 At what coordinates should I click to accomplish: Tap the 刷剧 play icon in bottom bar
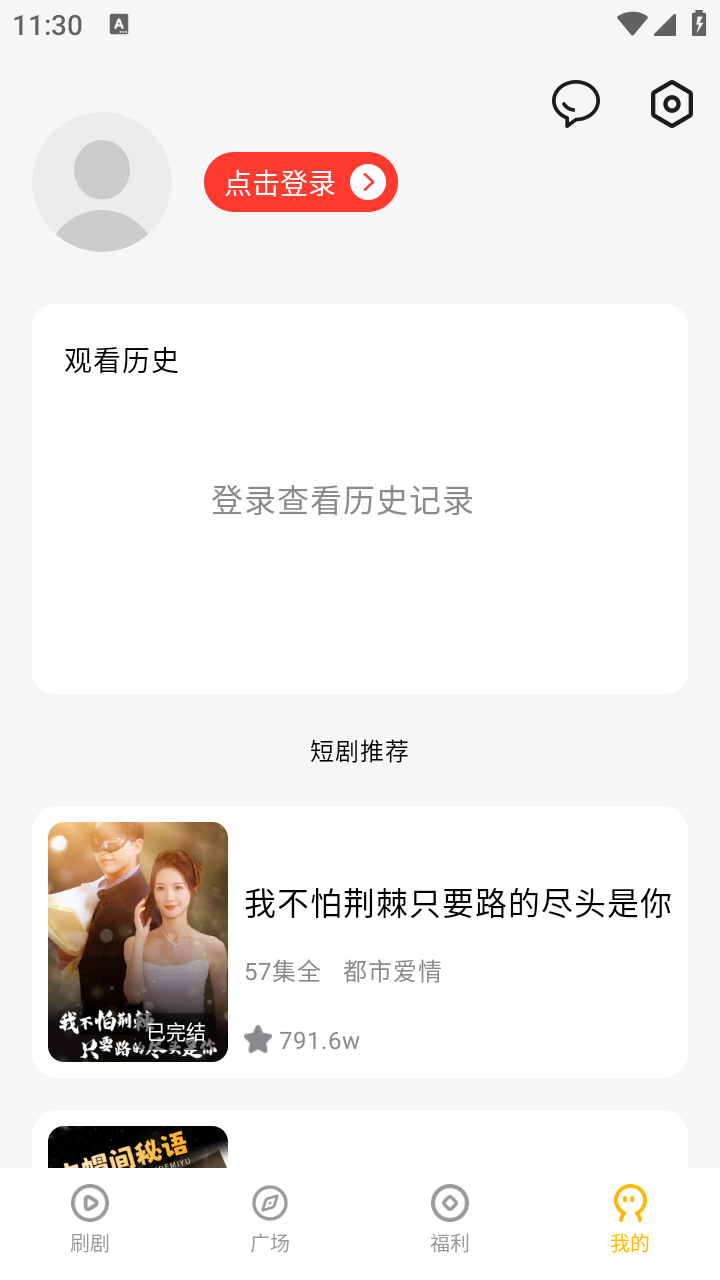click(x=89, y=1203)
